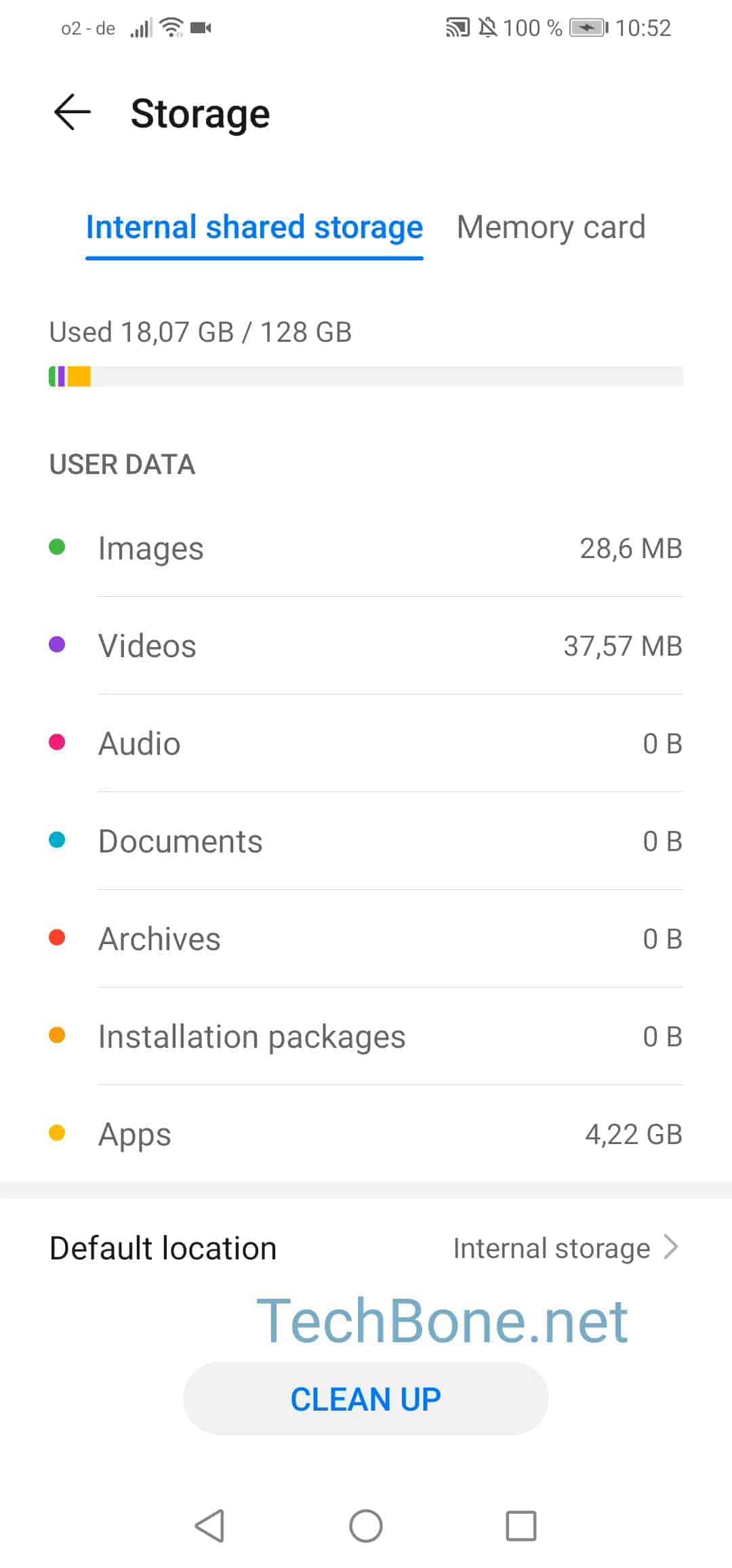Screen dimensions: 732x1568
Task: Tap the yellow dot beside Apps
Action: pos(58,1133)
